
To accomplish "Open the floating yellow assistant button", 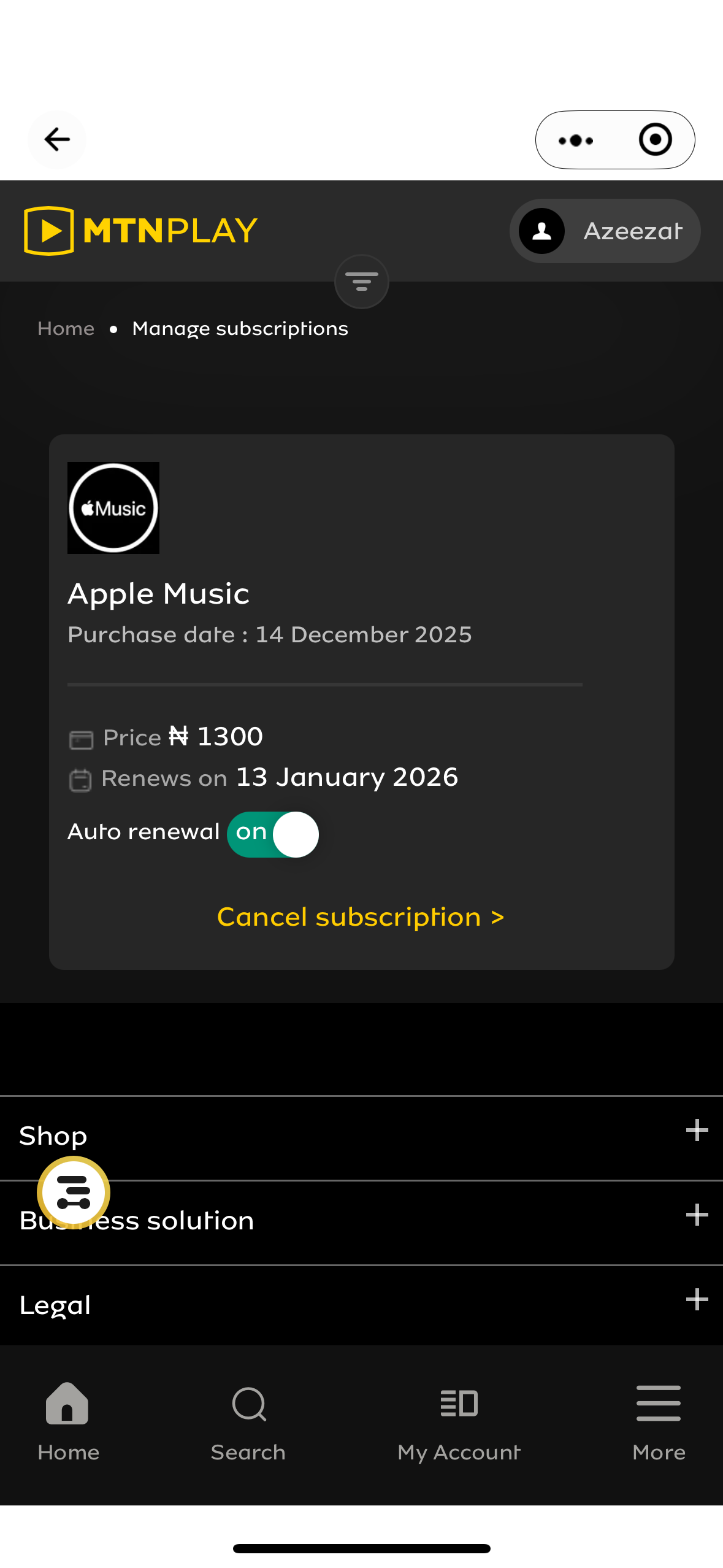I will [x=74, y=1193].
